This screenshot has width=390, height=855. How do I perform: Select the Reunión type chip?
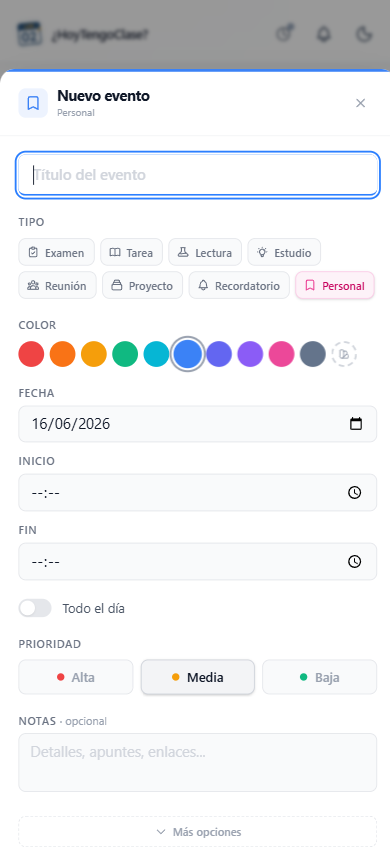(x=57, y=285)
